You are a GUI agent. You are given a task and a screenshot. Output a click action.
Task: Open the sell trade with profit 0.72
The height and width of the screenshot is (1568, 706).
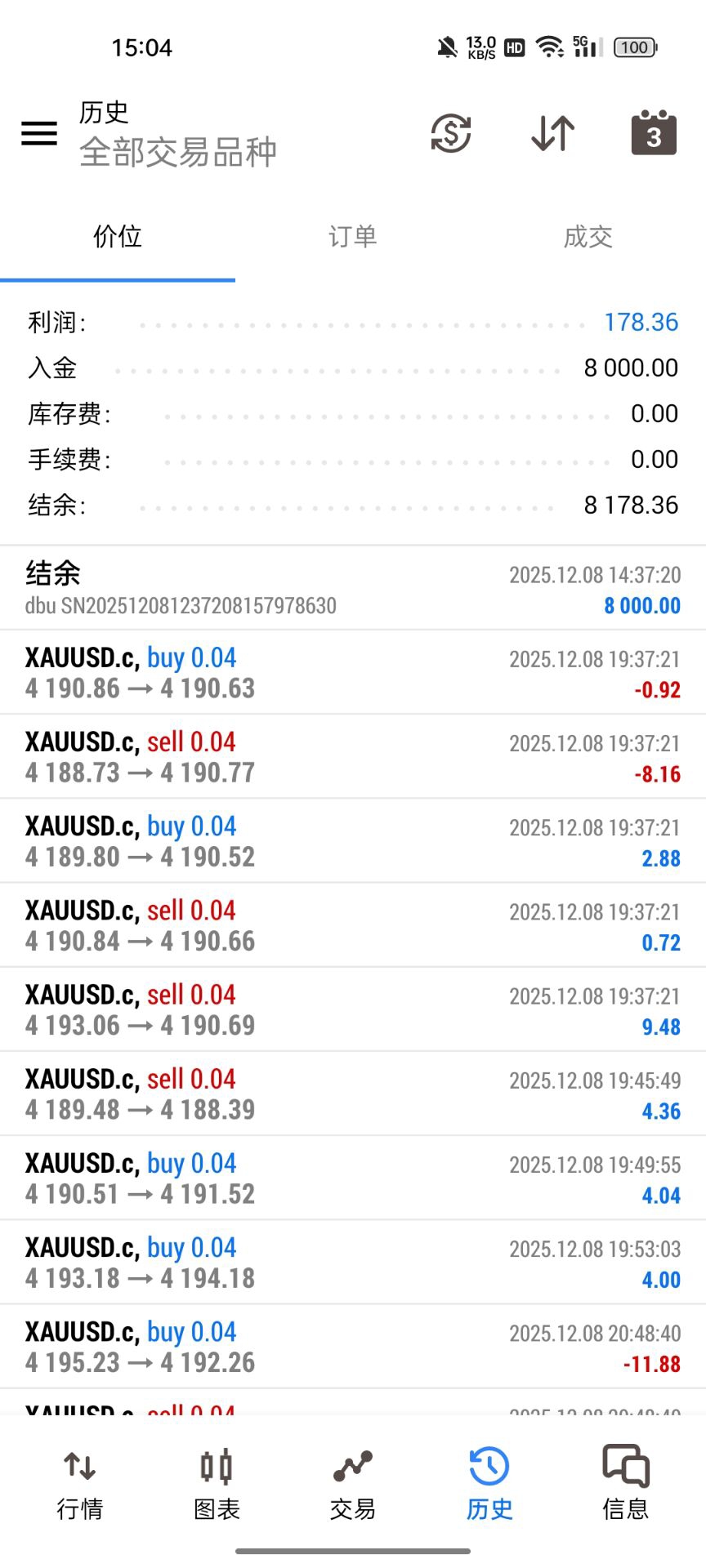click(x=353, y=925)
